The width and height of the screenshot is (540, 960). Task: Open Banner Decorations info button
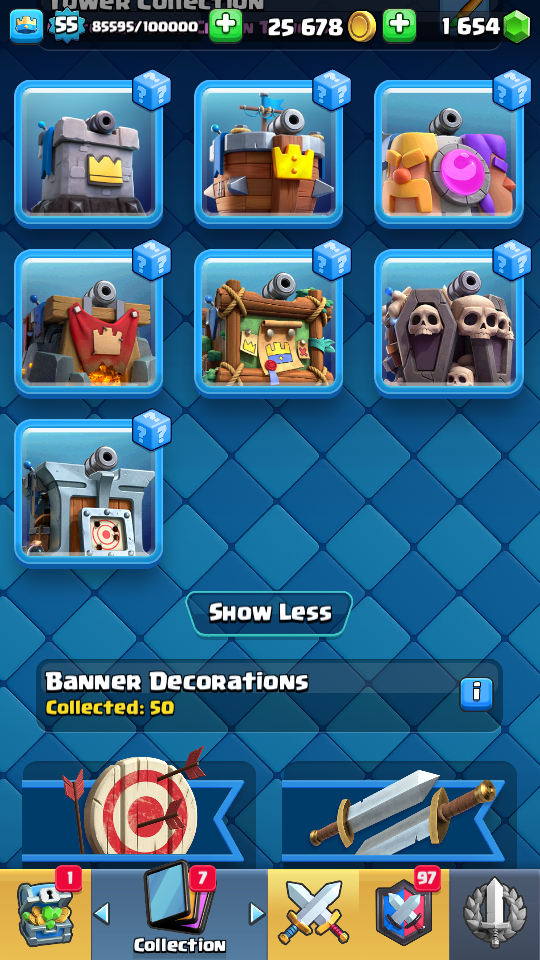coord(476,694)
